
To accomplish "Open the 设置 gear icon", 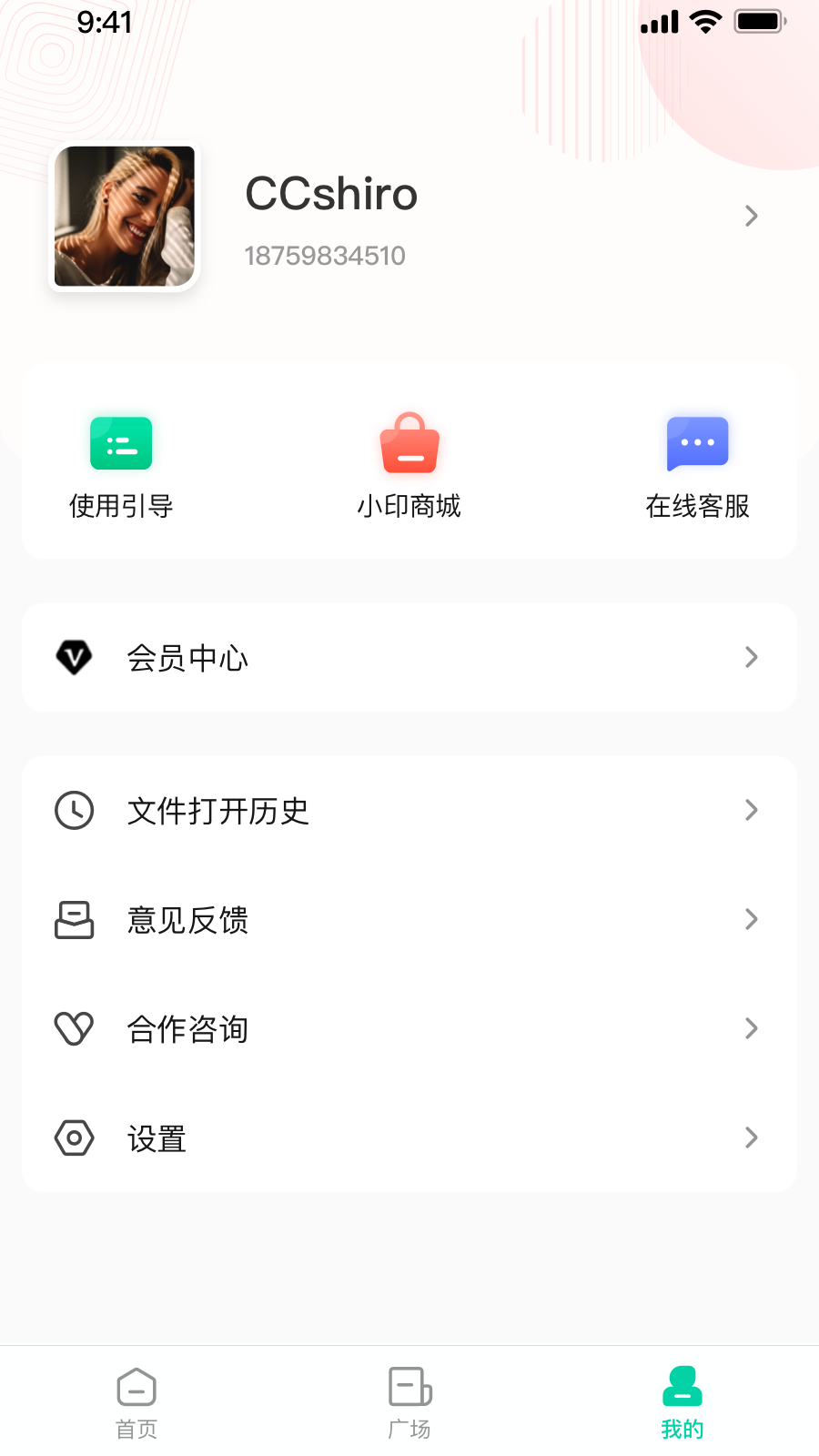I will tap(74, 1138).
